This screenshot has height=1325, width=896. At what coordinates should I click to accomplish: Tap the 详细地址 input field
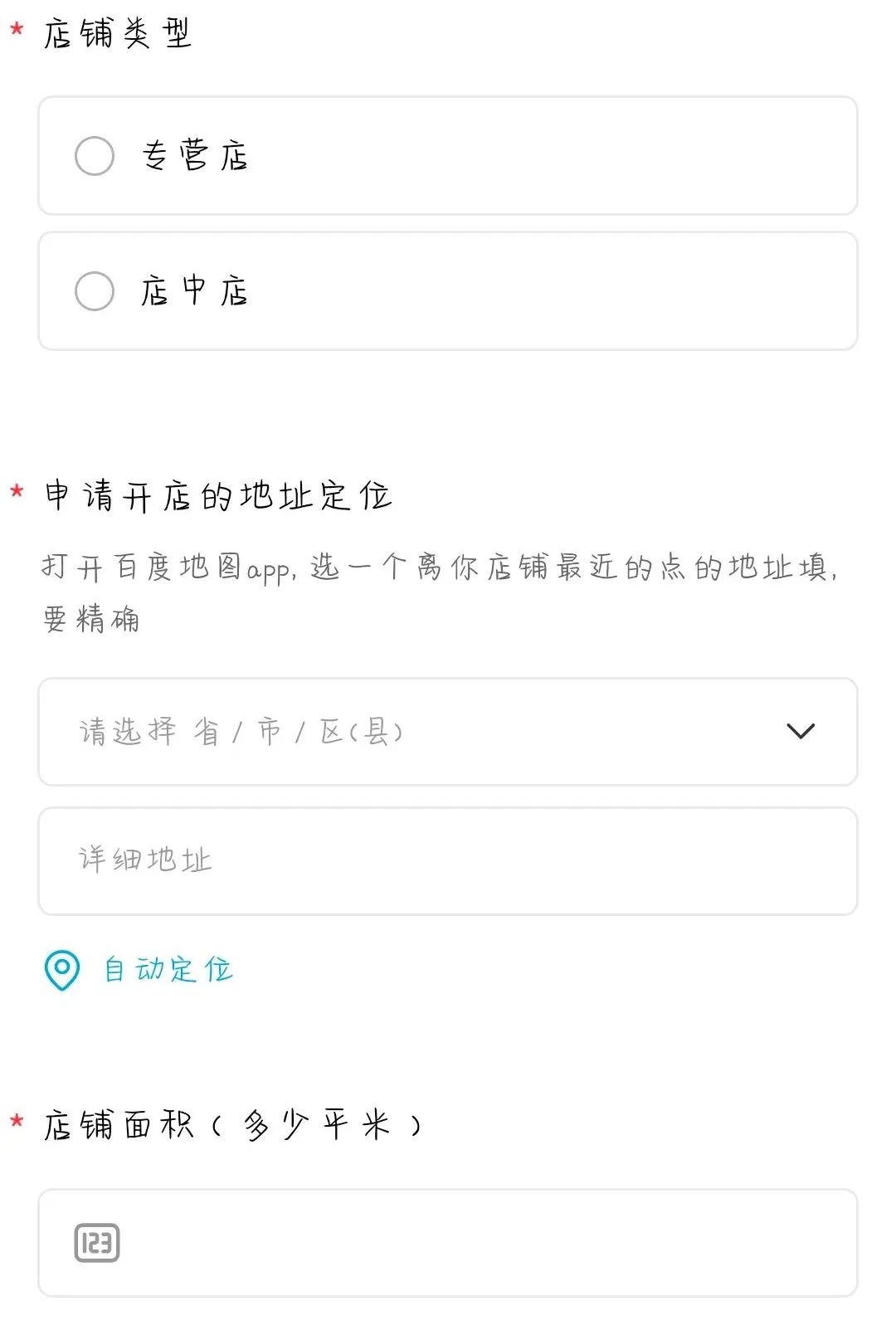[448, 860]
